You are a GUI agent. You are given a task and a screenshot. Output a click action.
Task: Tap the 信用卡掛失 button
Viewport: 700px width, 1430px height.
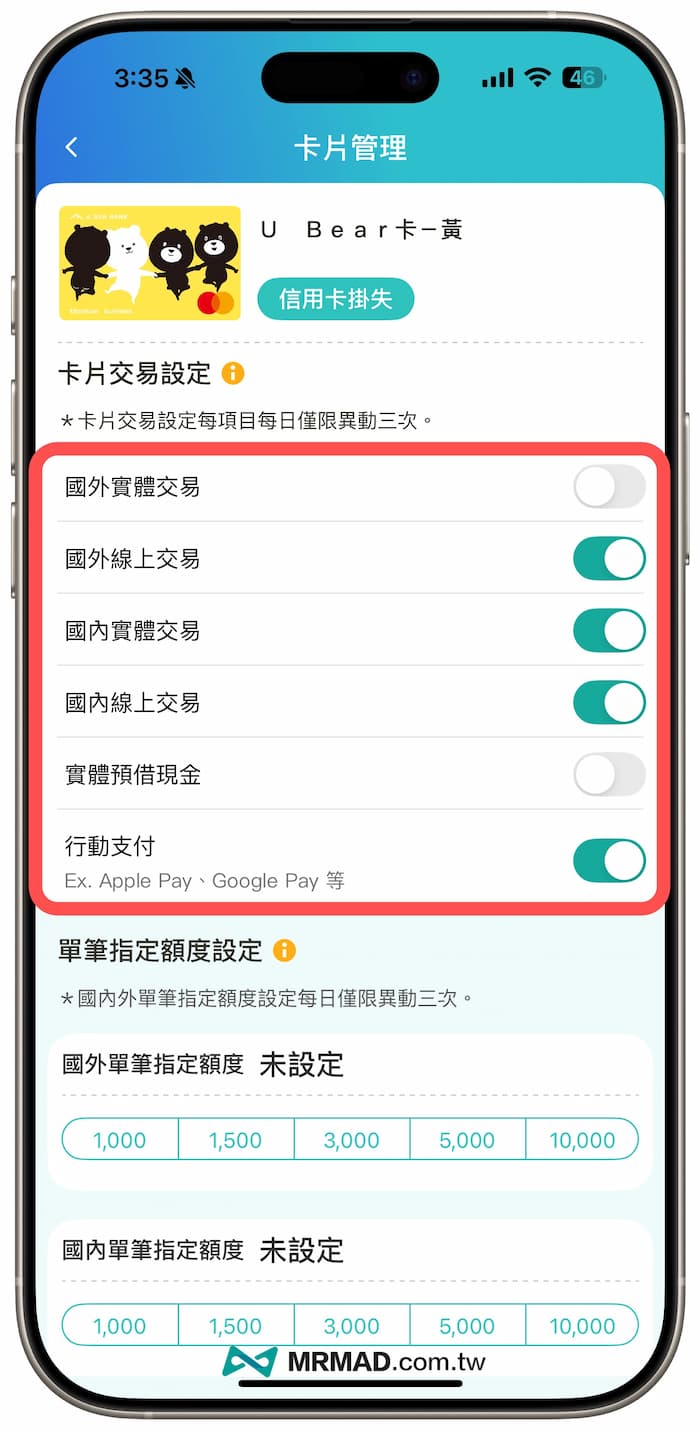[335, 299]
